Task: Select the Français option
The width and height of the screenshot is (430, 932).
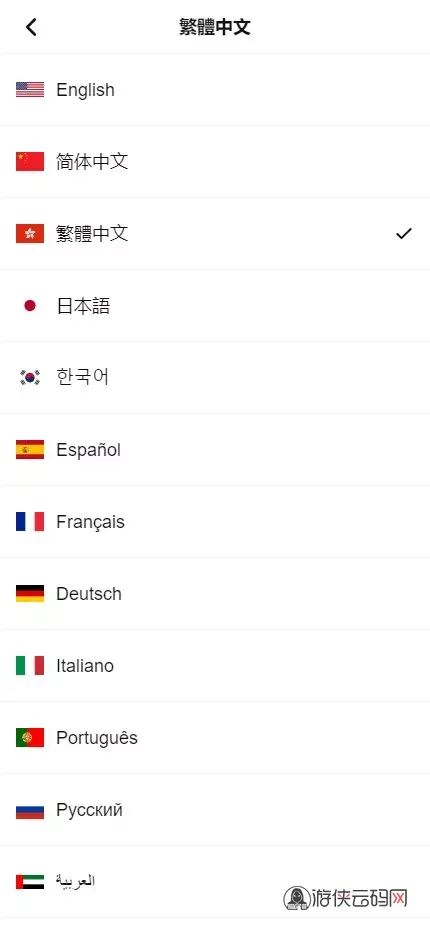Action: [x=215, y=521]
